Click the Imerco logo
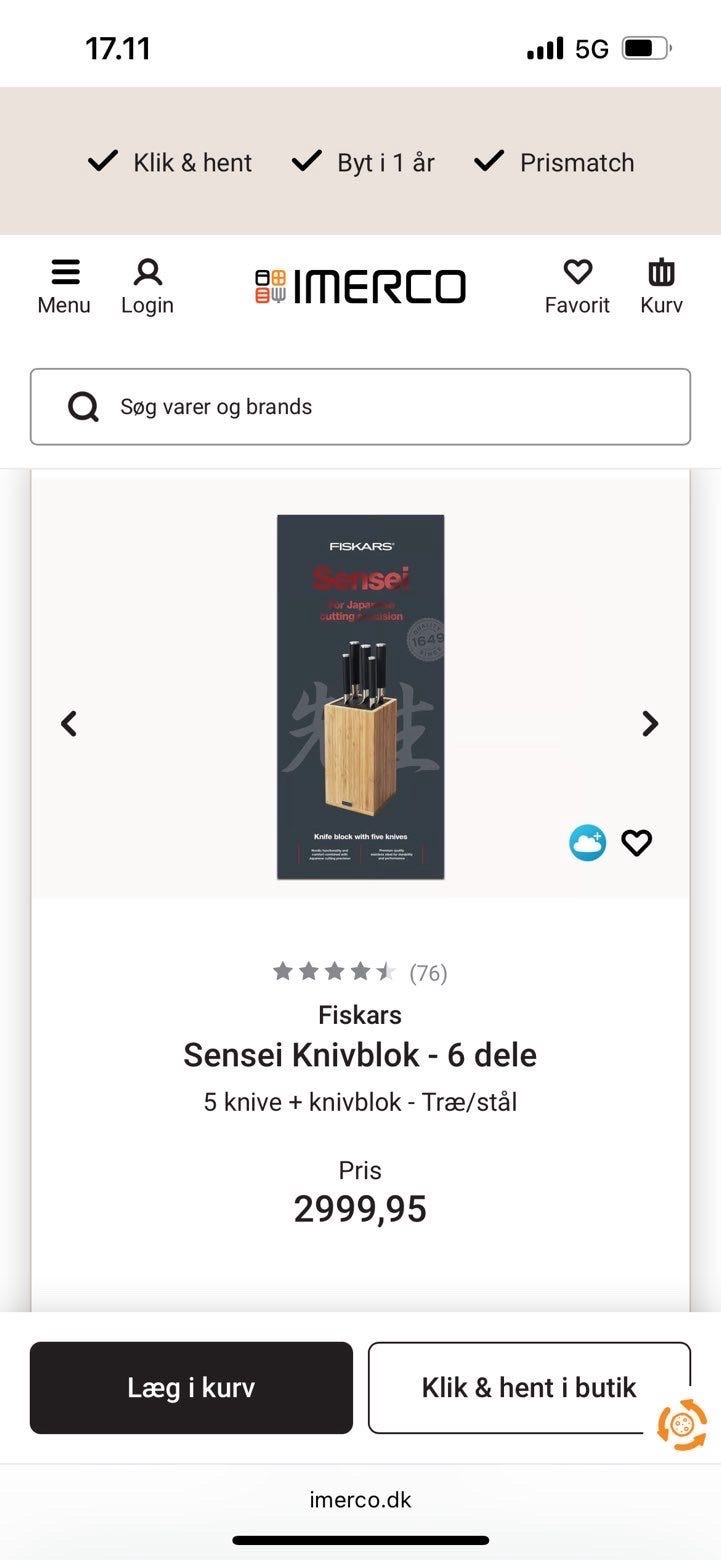721x1560 pixels. tap(362, 285)
